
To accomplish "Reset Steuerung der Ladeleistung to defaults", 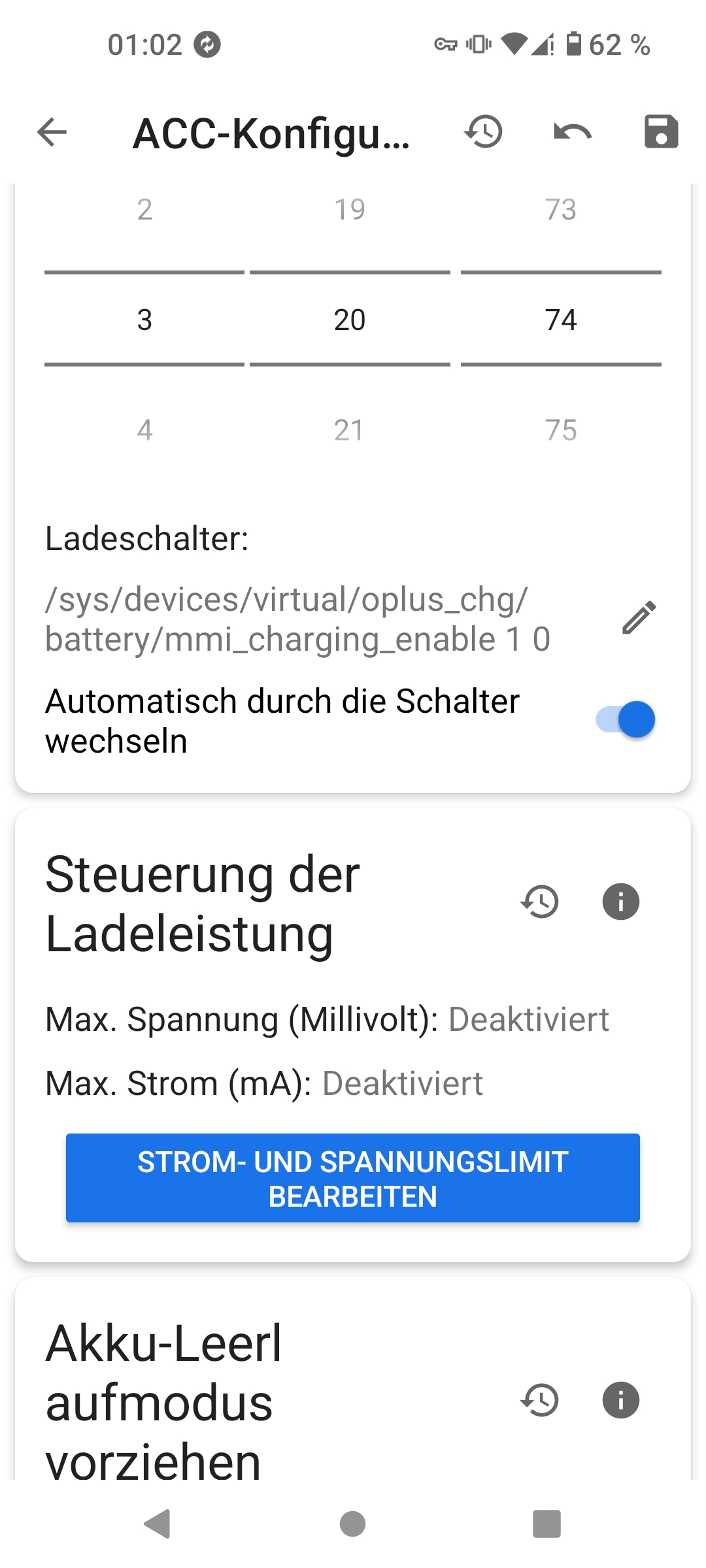I will point(540,902).
